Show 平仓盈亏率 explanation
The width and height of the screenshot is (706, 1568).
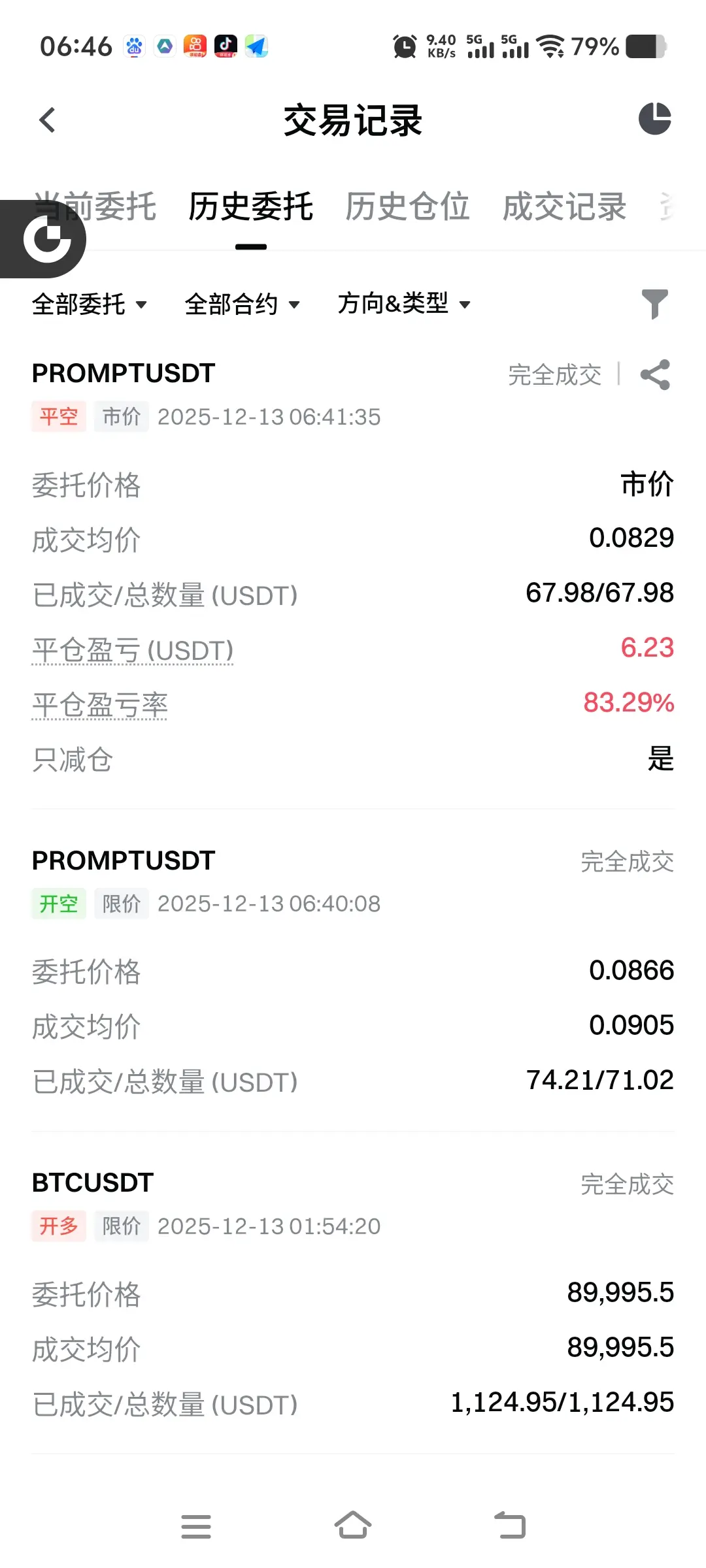click(x=100, y=706)
